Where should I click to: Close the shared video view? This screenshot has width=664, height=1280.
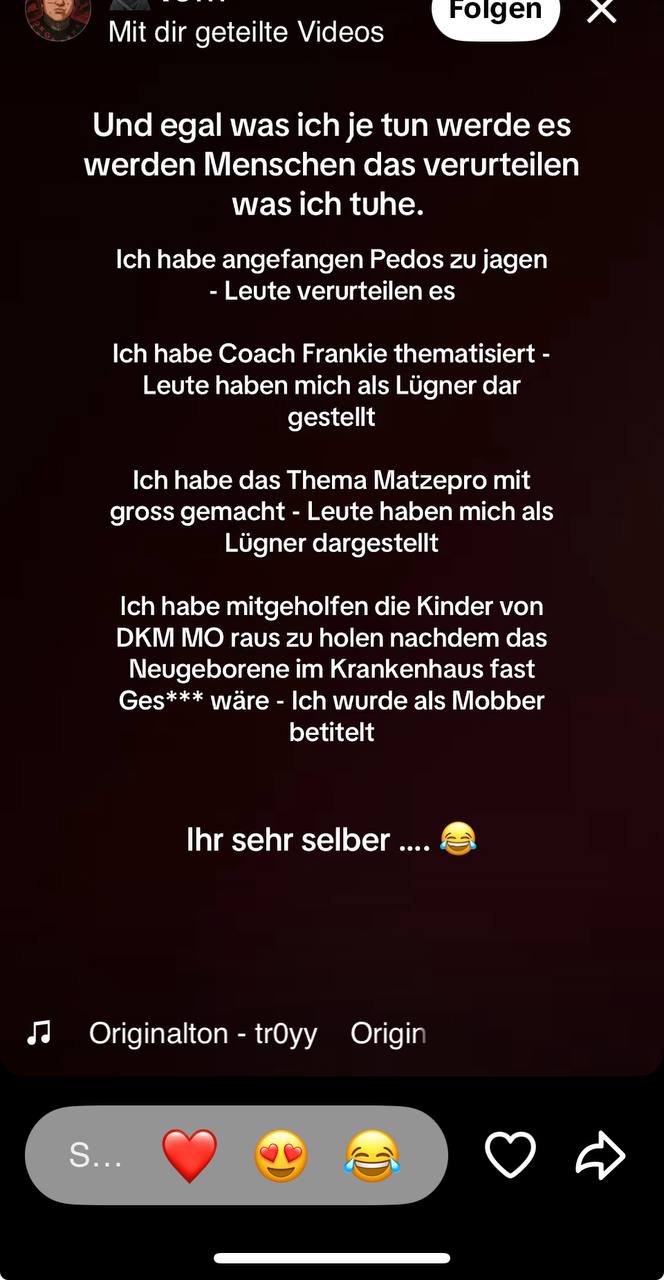[x=601, y=12]
